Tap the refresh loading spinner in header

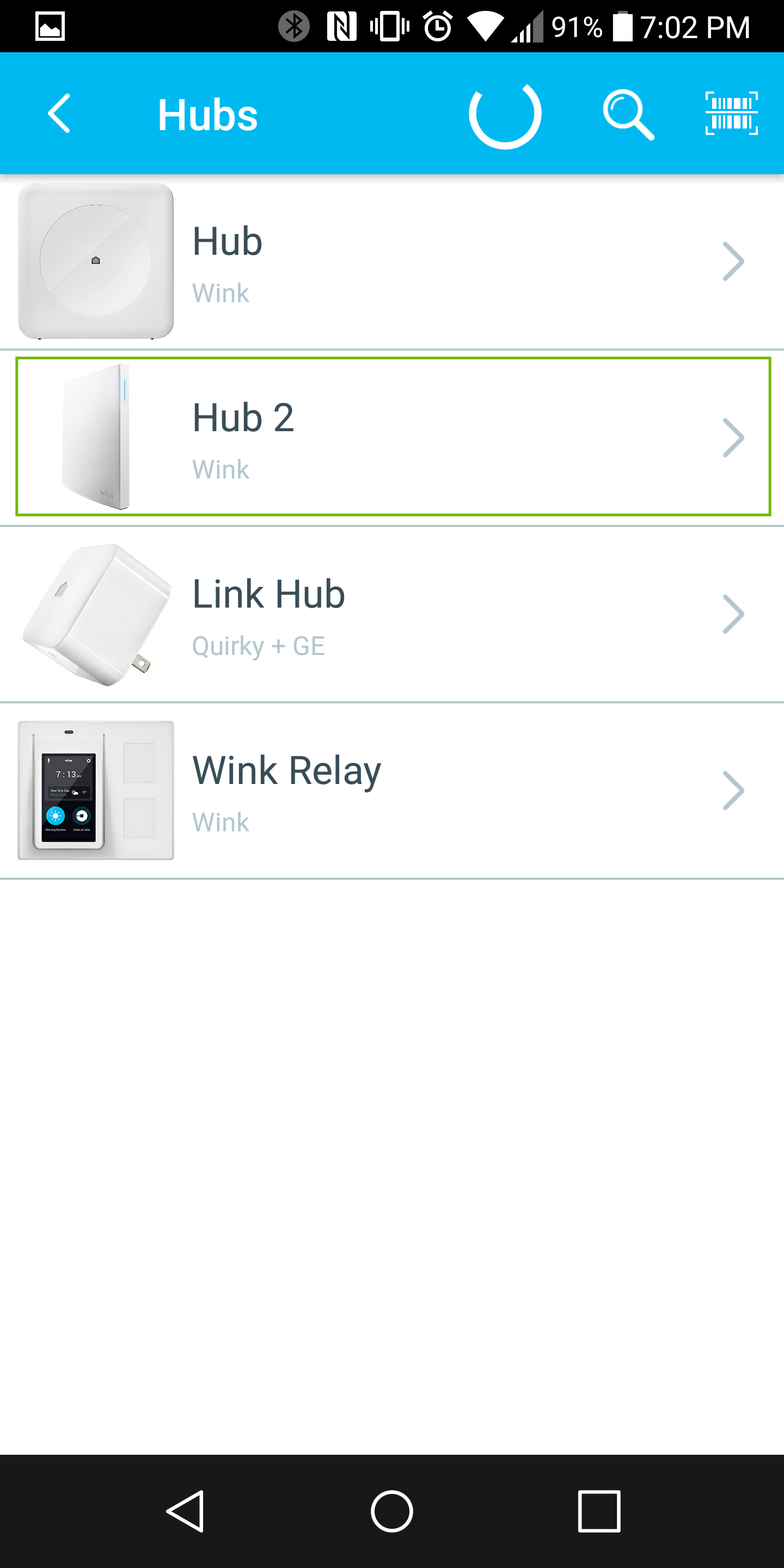[505, 114]
